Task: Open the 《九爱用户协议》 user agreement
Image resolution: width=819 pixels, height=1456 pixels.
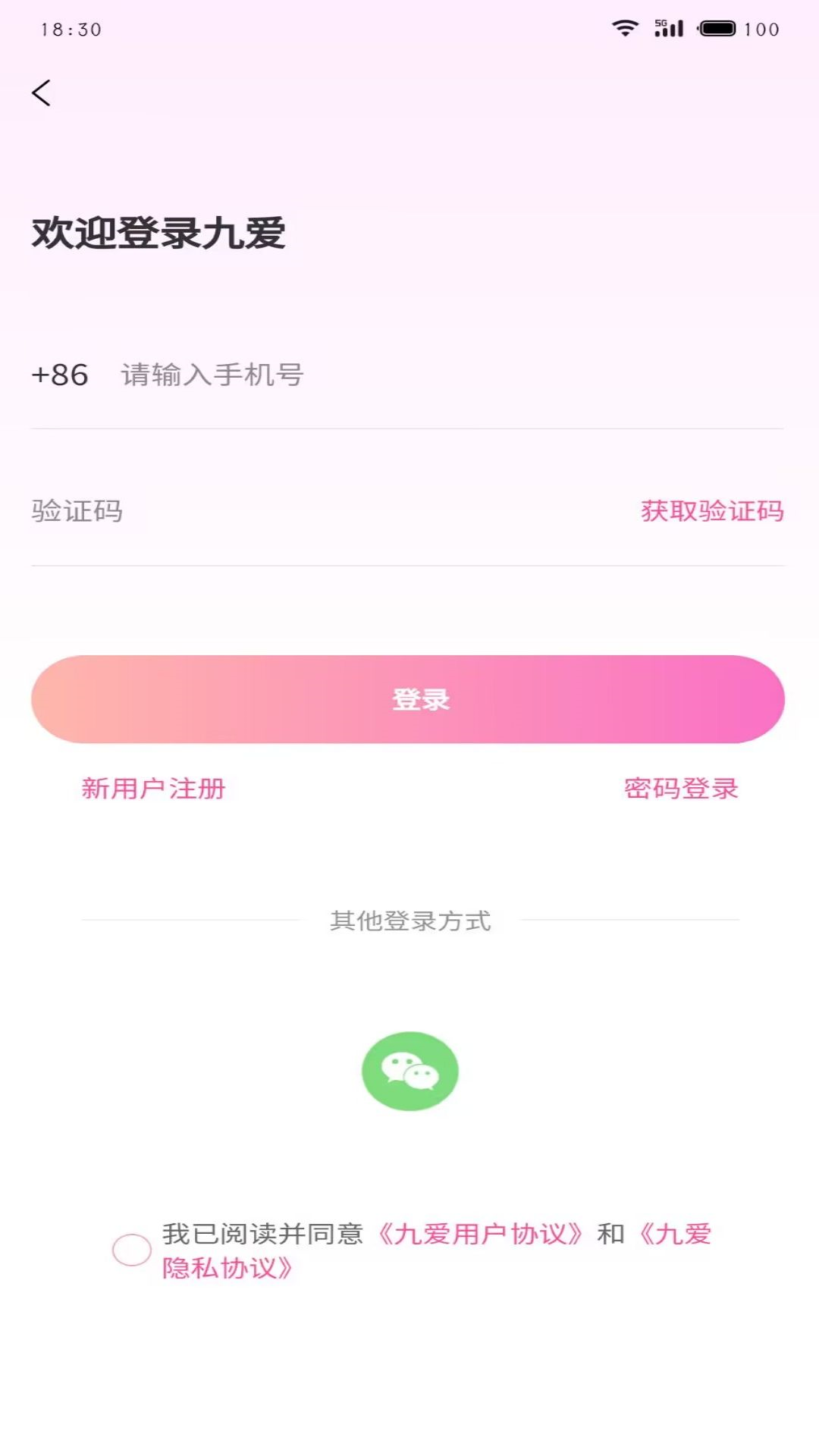Action: coord(481,1234)
